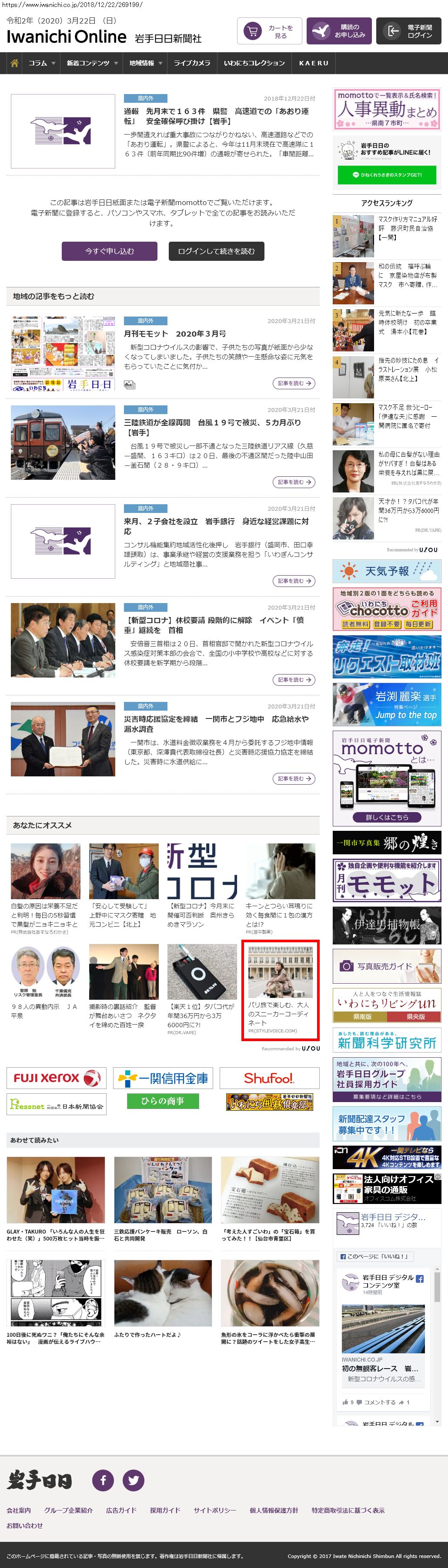Screen dimensions: 448x1568
Task: Open the 天気予報 banner
Action: coord(387,571)
